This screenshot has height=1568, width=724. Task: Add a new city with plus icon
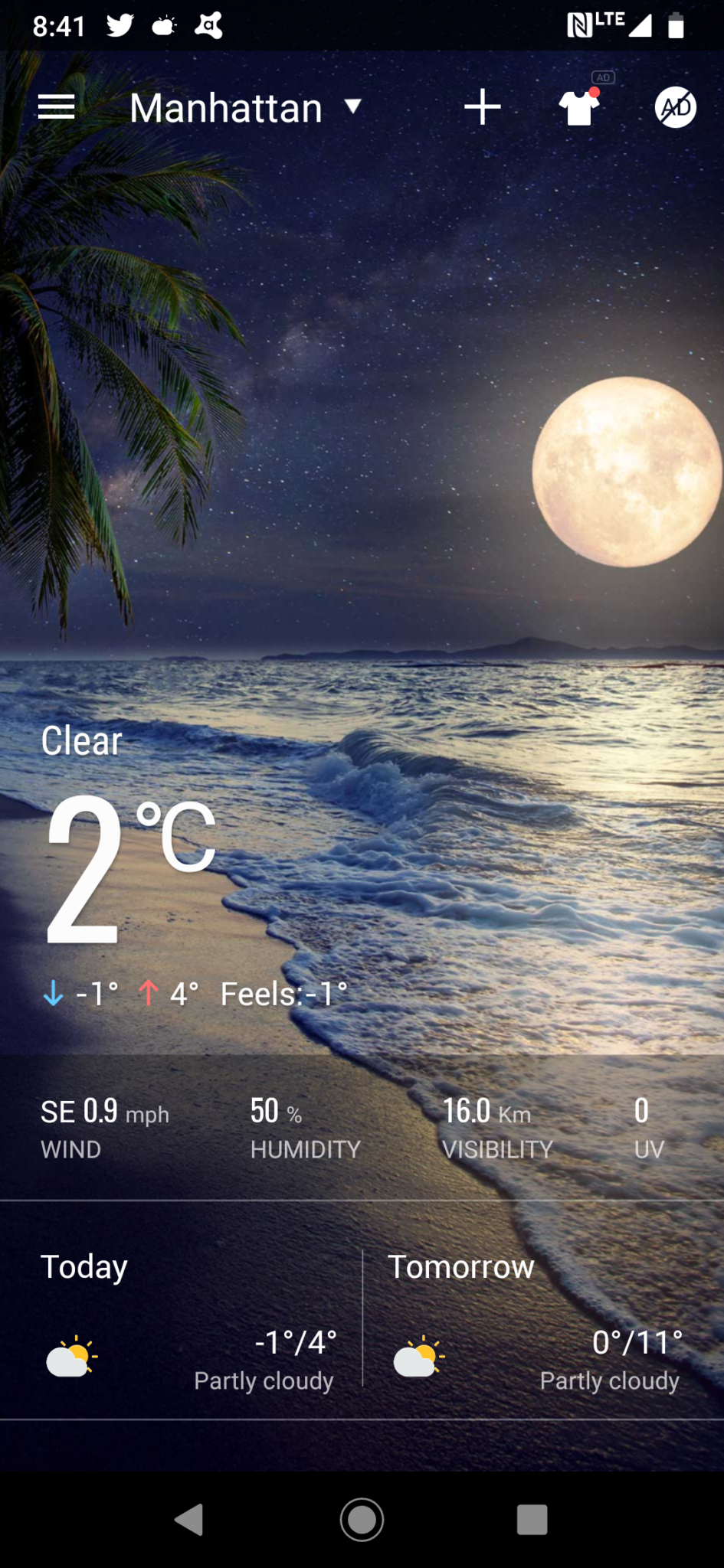pyautogui.click(x=483, y=107)
